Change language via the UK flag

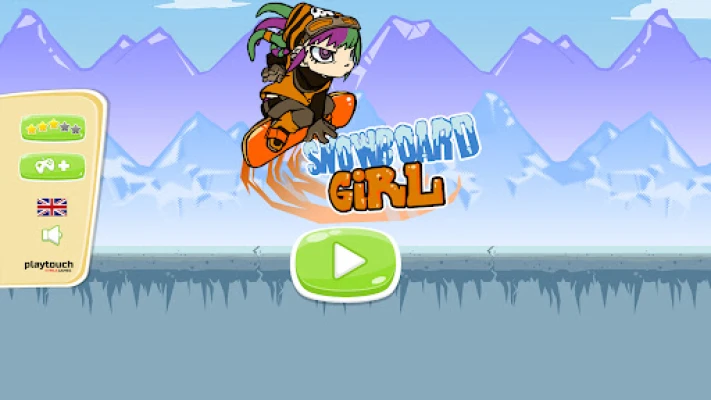tap(52, 207)
